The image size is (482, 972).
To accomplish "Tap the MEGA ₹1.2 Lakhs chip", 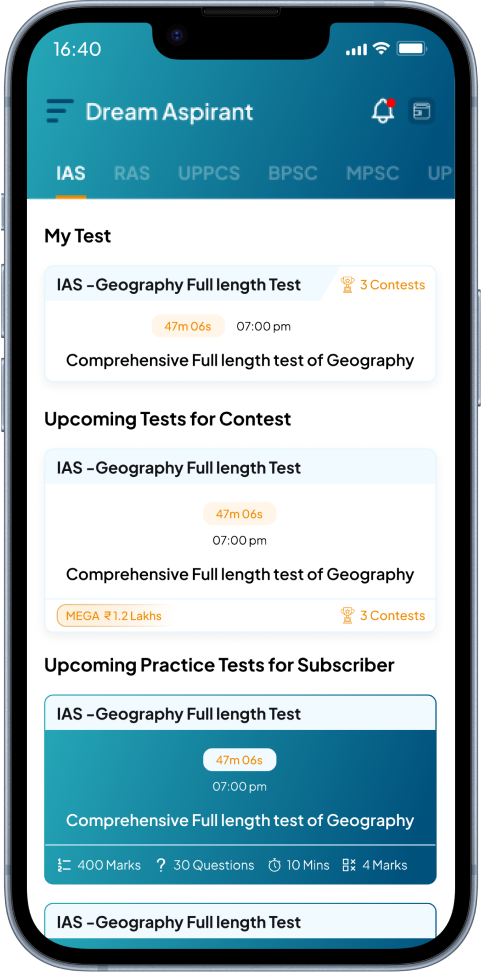I will point(113,616).
